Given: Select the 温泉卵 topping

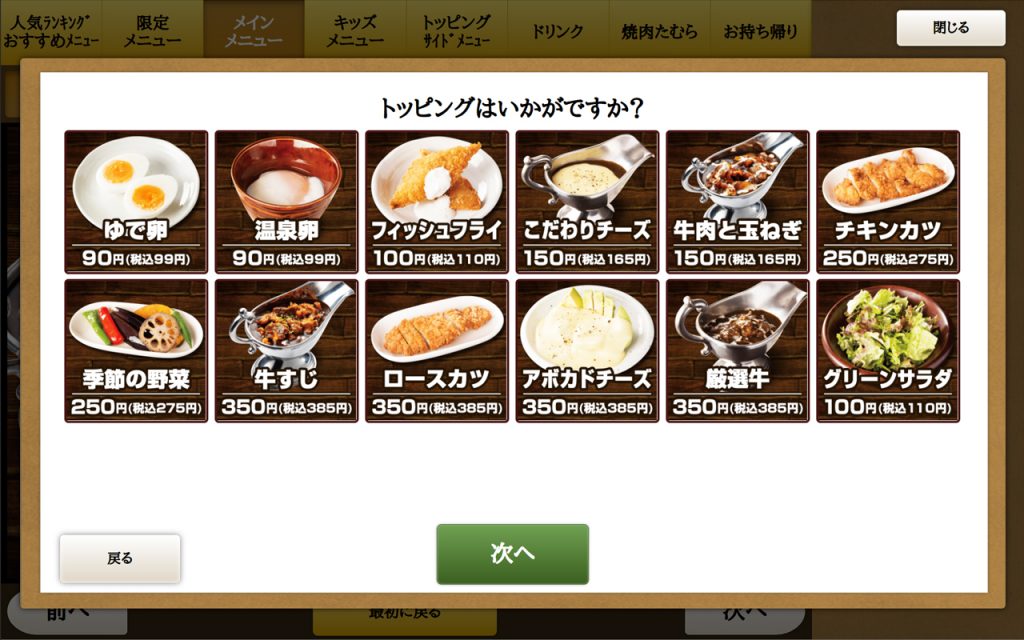Looking at the screenshot, I should tap(286, 201).
